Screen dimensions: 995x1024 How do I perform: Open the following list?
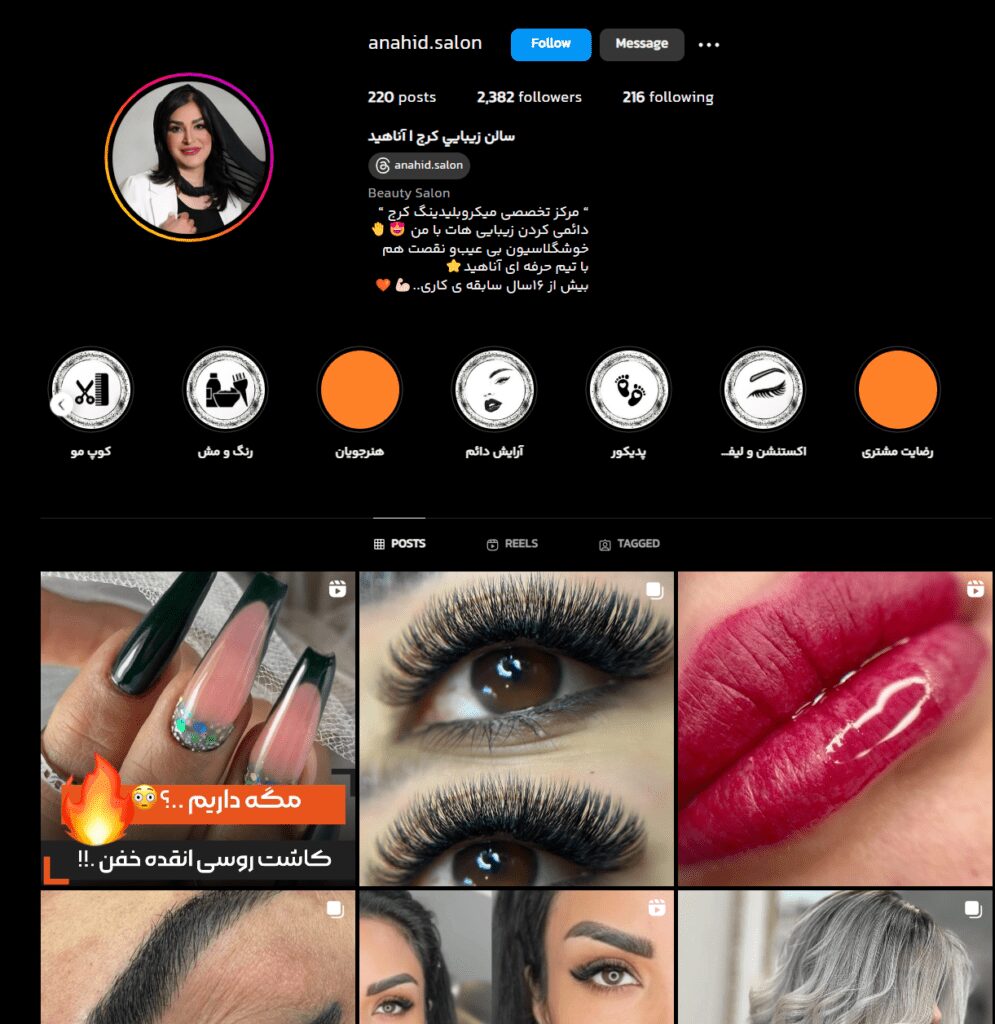click(x=667, y=97)
